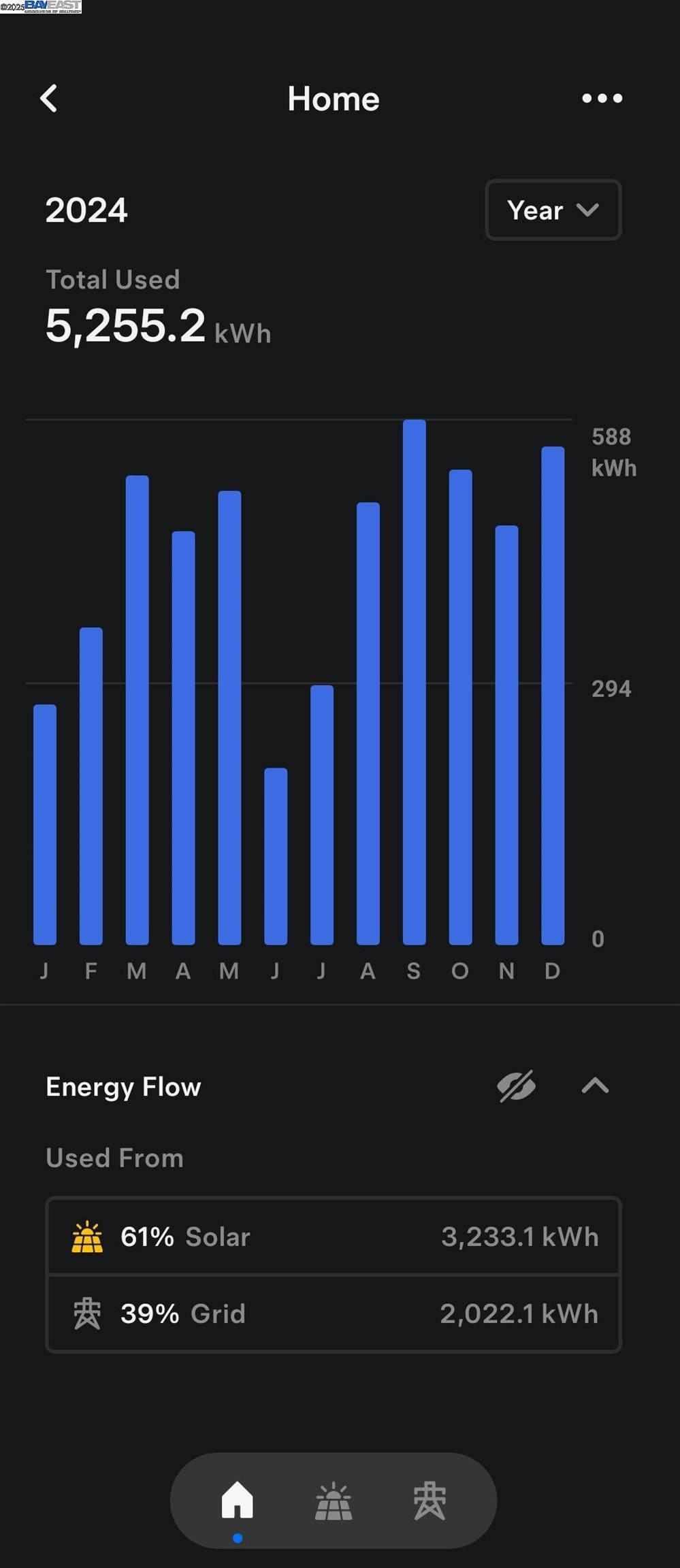Viewport: 680px width, 1568px height.
Task: Select the home tab in bottom bar
Action: [x=238, y=1500]
